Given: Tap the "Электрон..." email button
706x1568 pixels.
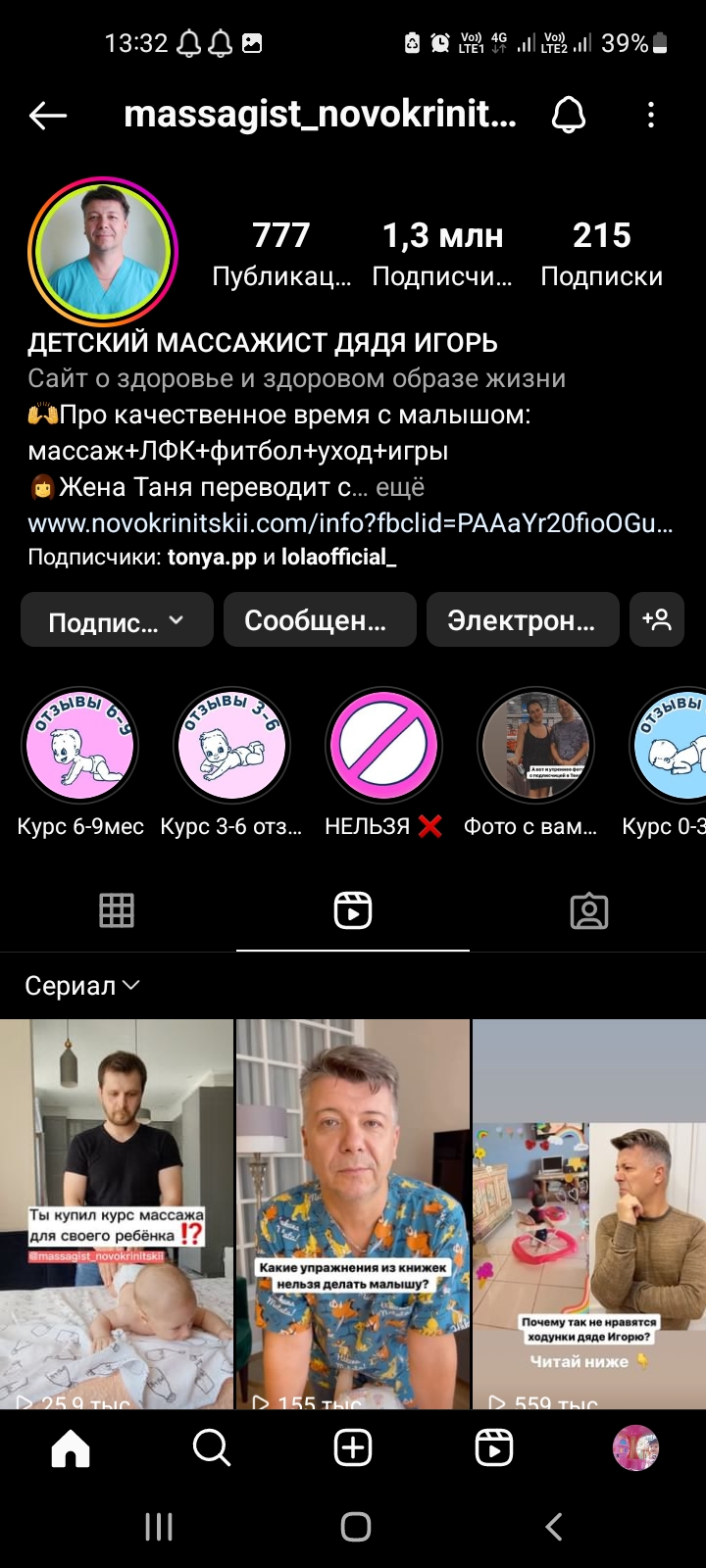Looking at the screenshot, I should (x=523, y=619).
